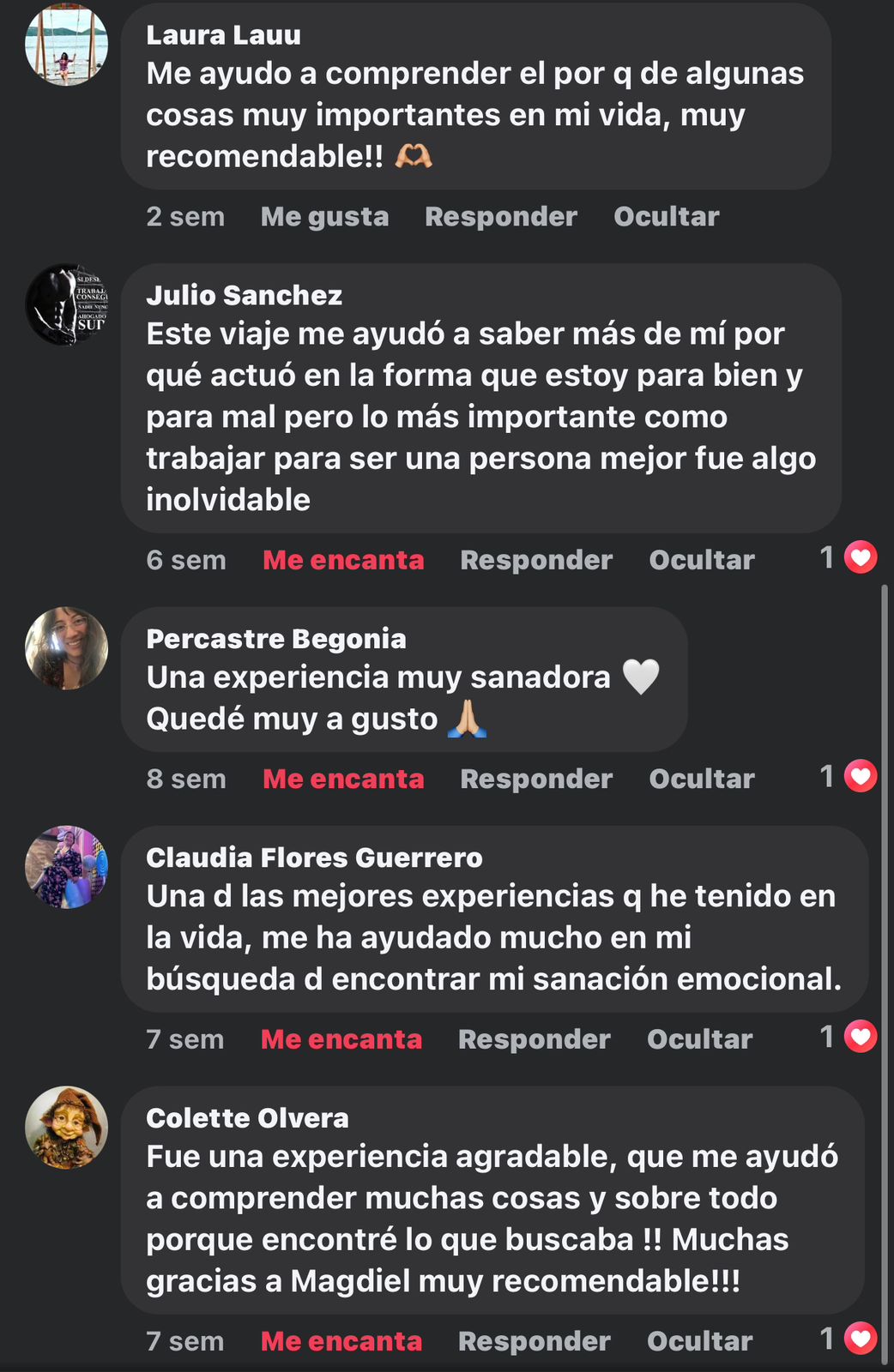Reply to Julio Sanchez's comment

[536, 560]
